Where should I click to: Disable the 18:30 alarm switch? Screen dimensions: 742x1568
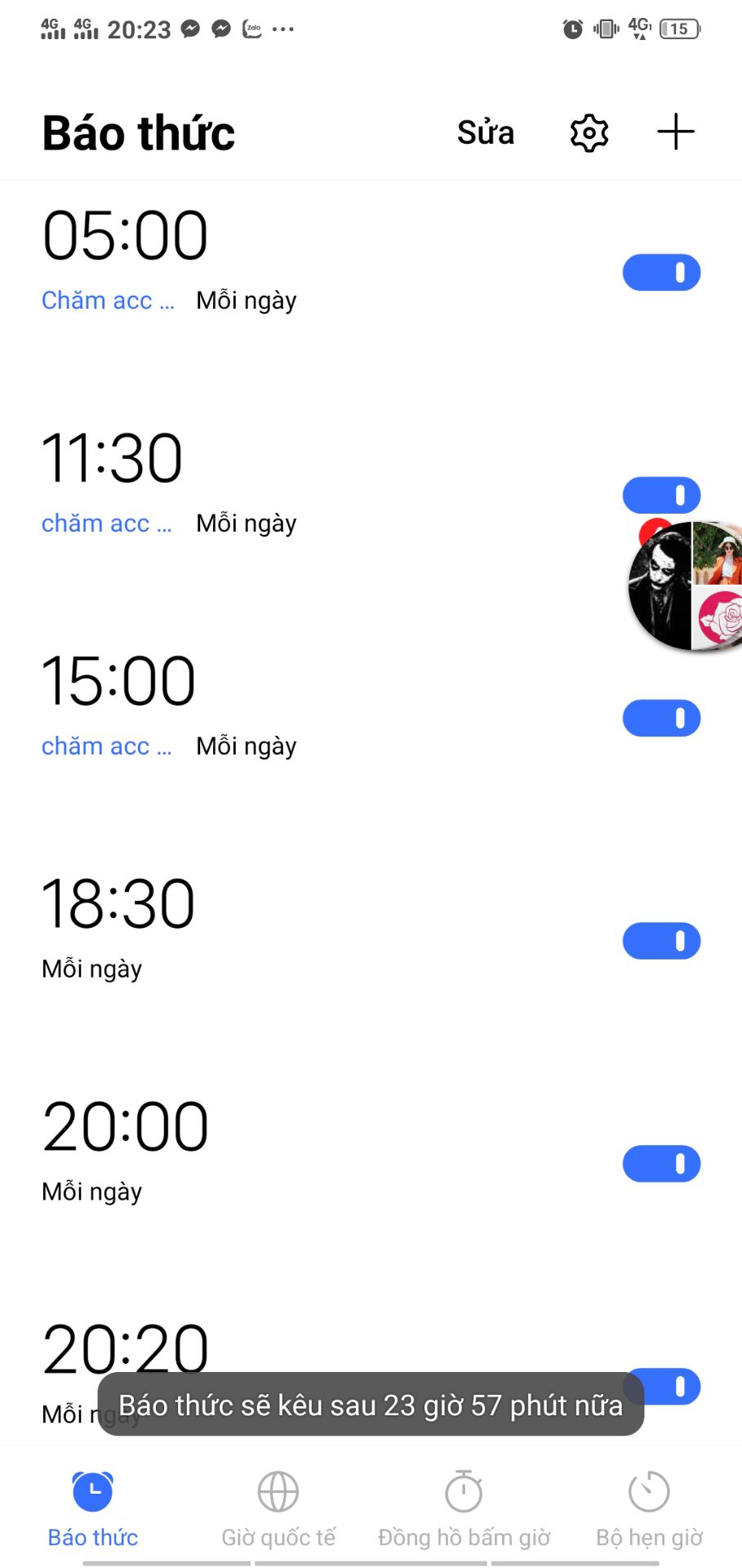[661, 940]
